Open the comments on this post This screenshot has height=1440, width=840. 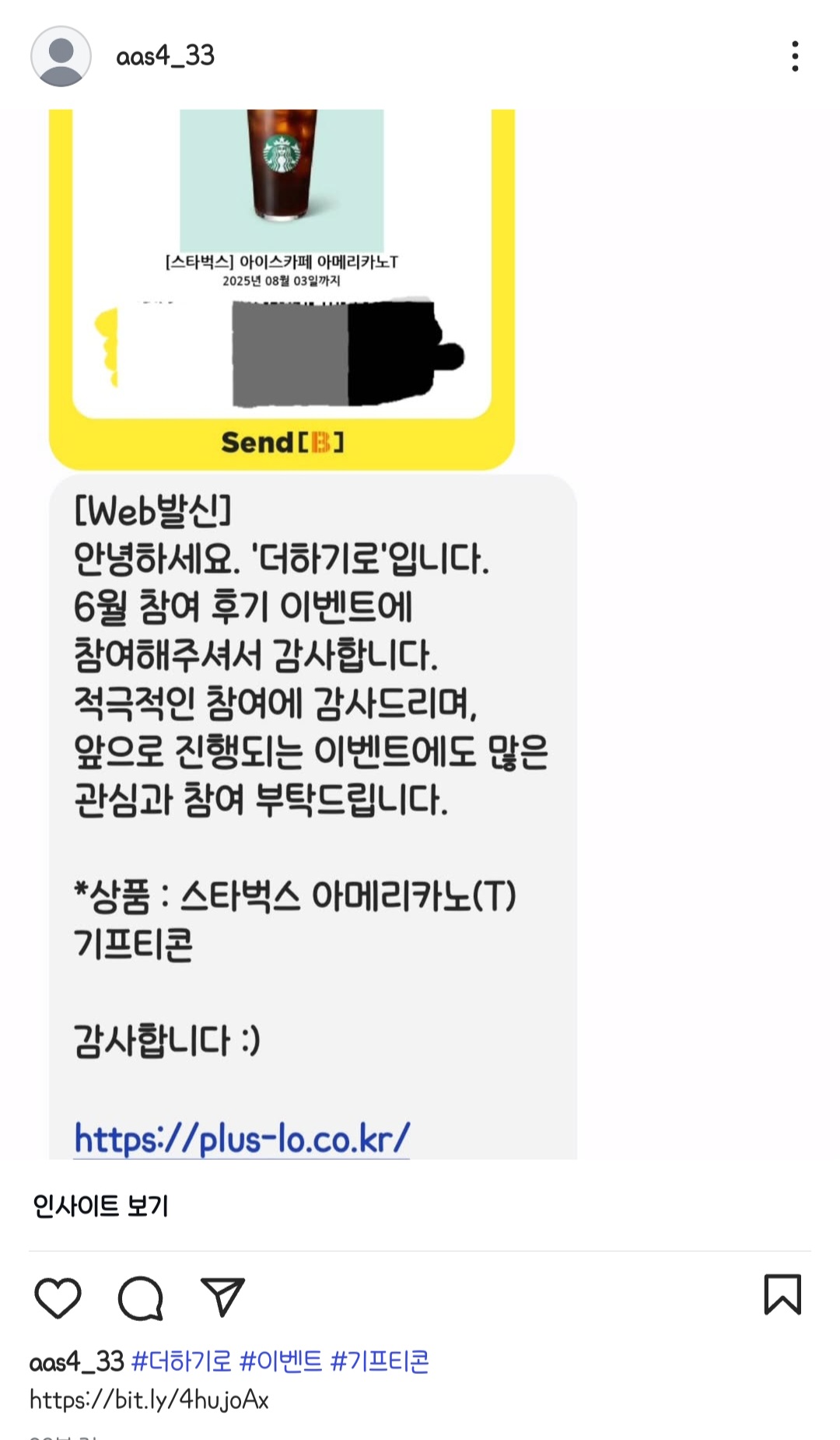pyautogui.click(x=140, y=1298)
